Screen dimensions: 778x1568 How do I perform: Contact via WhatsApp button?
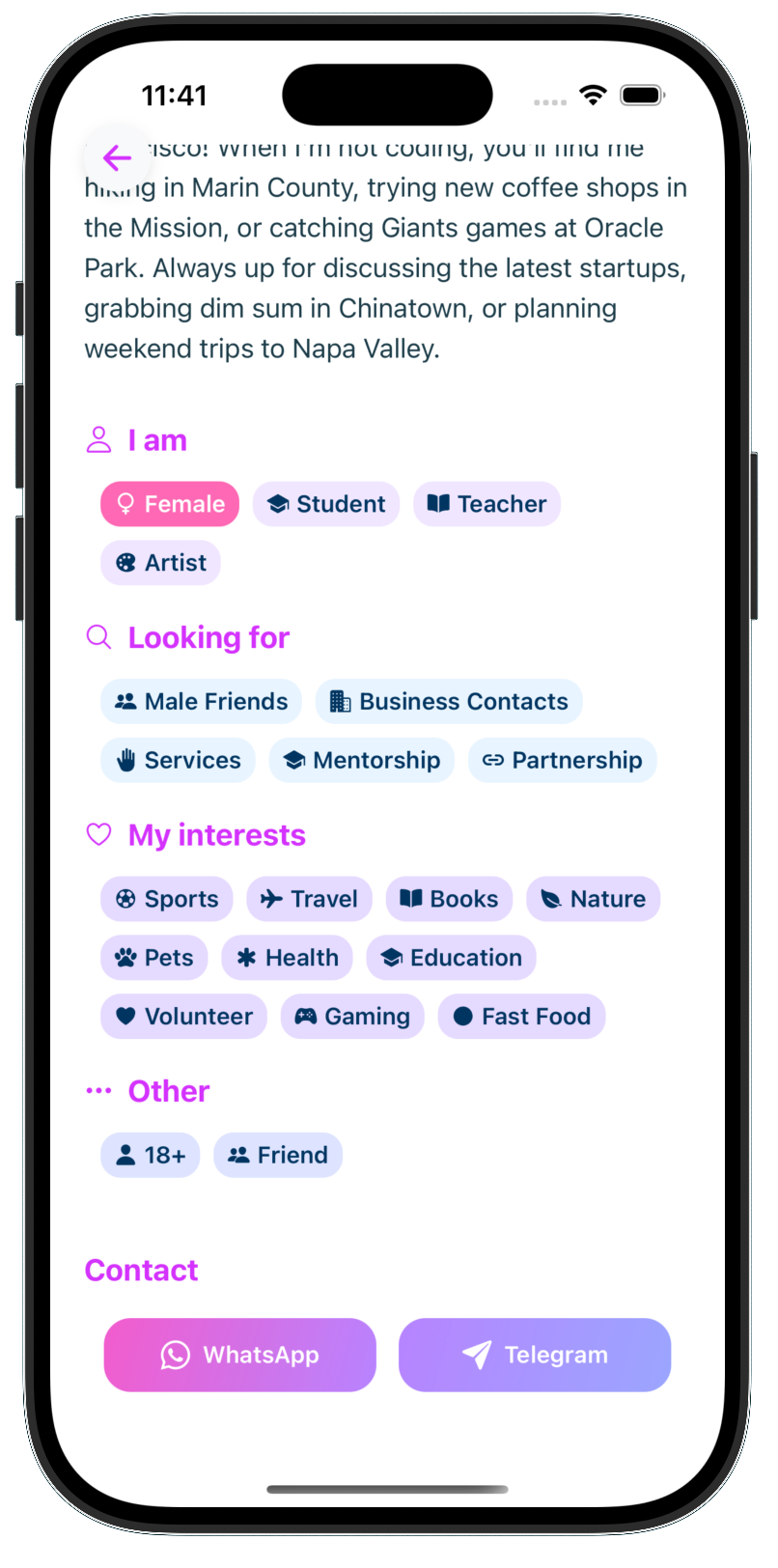(x=239, y=1355)
